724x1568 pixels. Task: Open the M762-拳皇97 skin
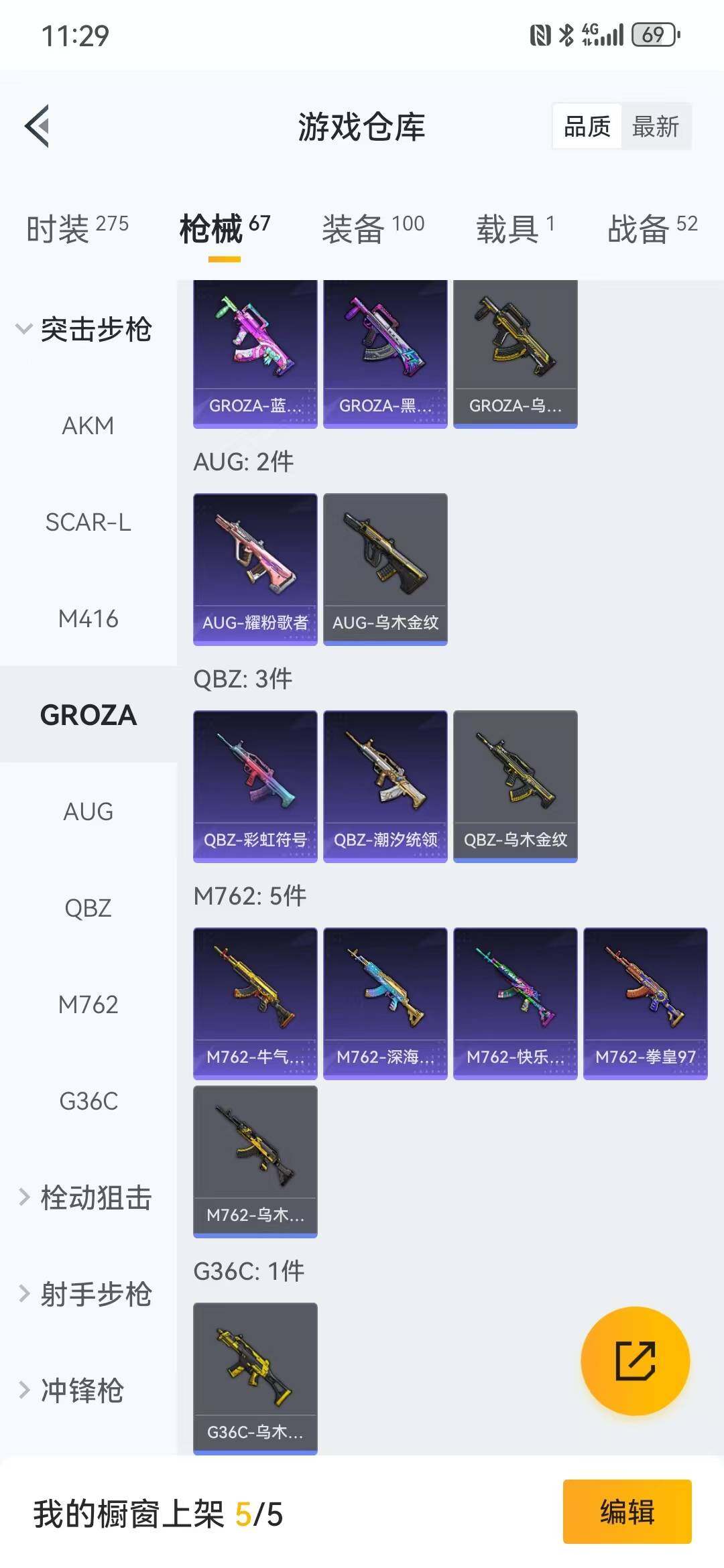(x=645, y=1003)
